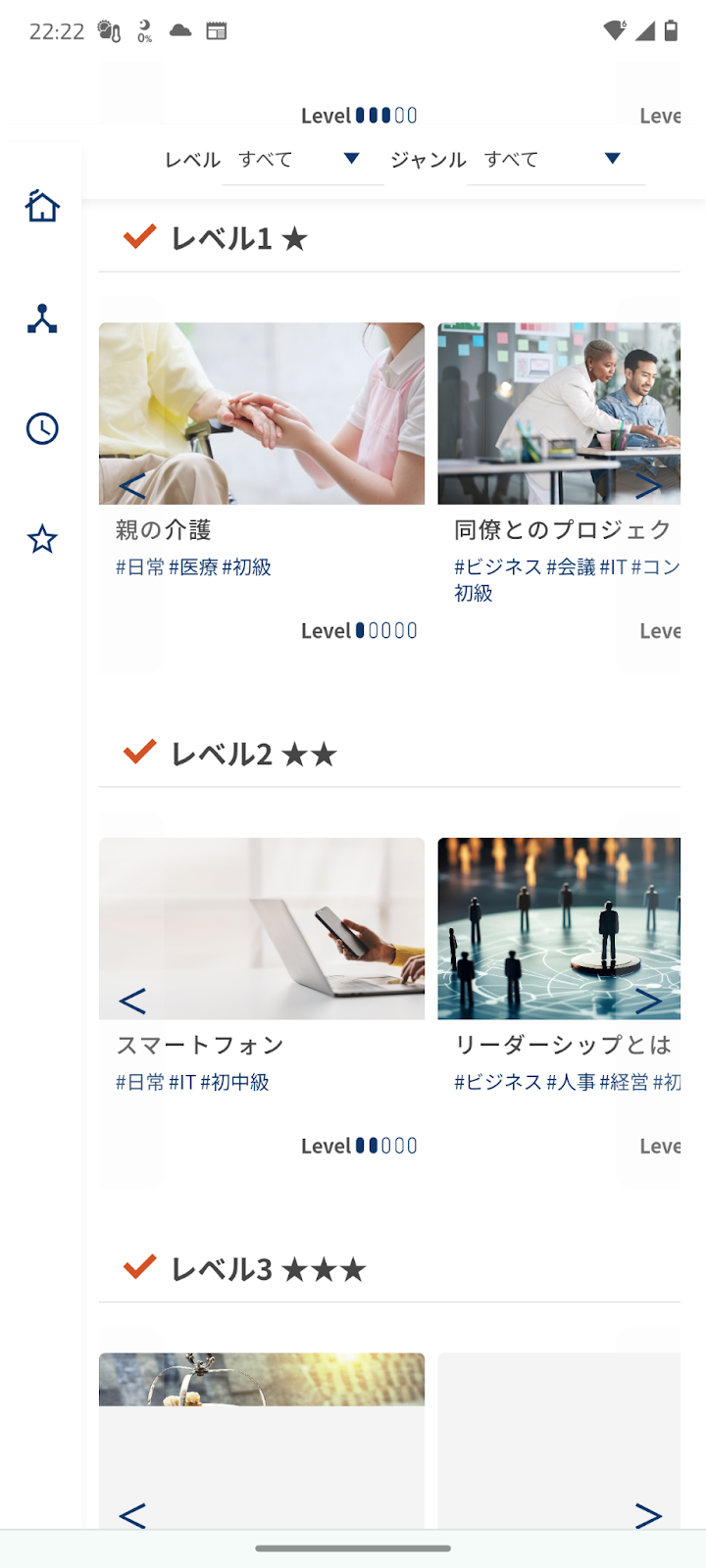This screenshot has width=706, height=1568.
Task: Tap previous arrow in レベル3 carousel
Action: coord(132,1515)
